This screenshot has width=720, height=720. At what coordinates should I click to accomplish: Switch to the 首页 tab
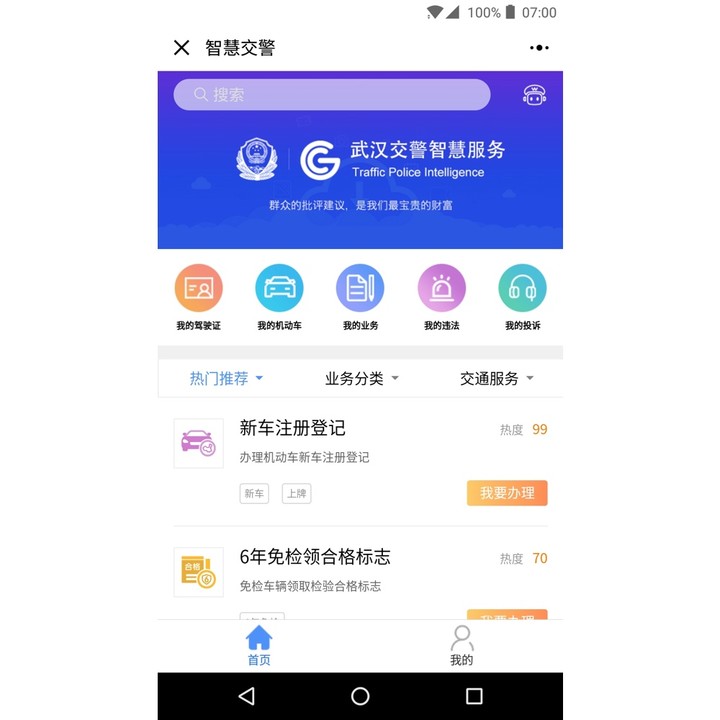259,646
